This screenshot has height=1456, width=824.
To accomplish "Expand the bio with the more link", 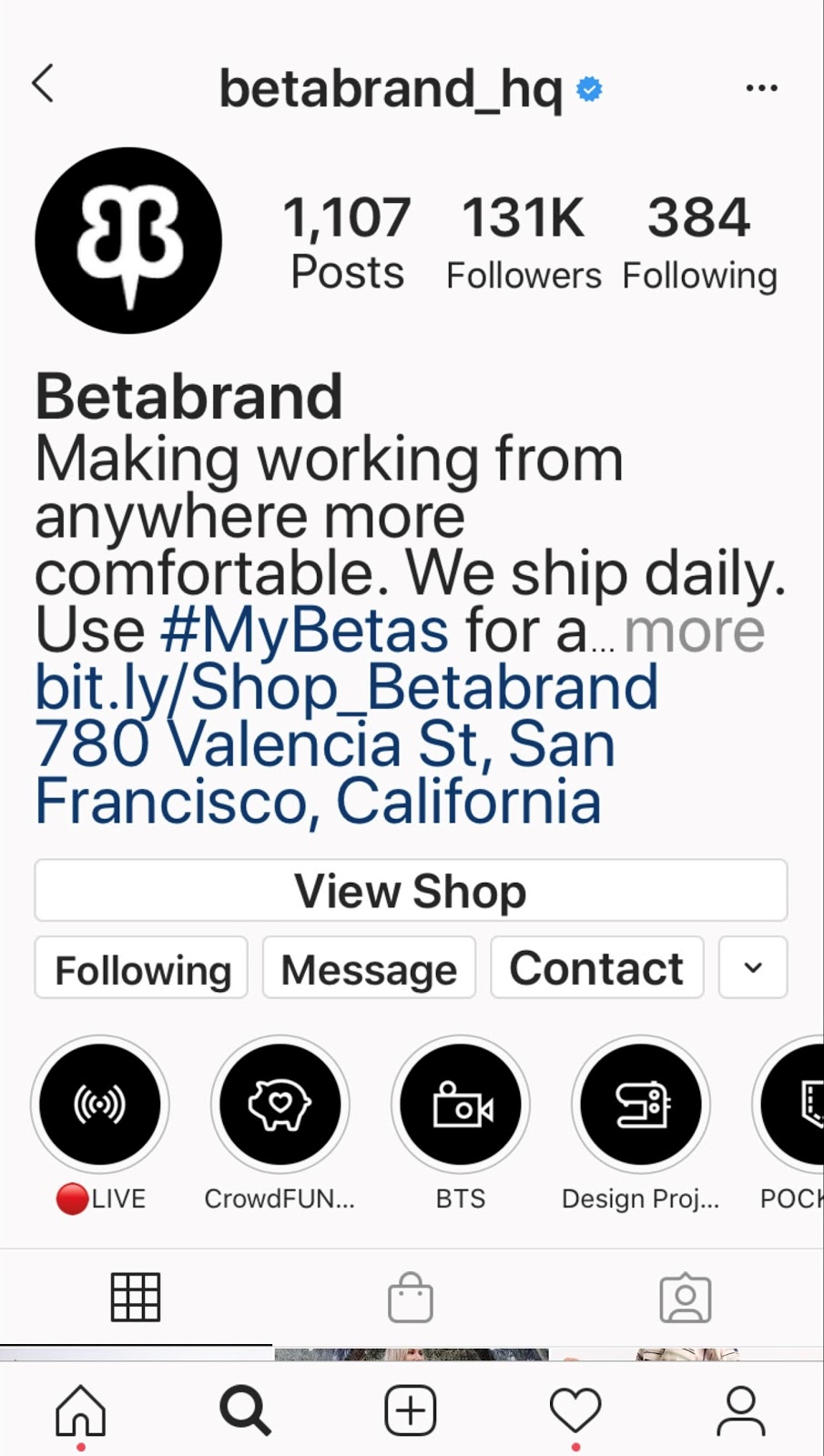I will pyautogui.click(x=695, y=630).
